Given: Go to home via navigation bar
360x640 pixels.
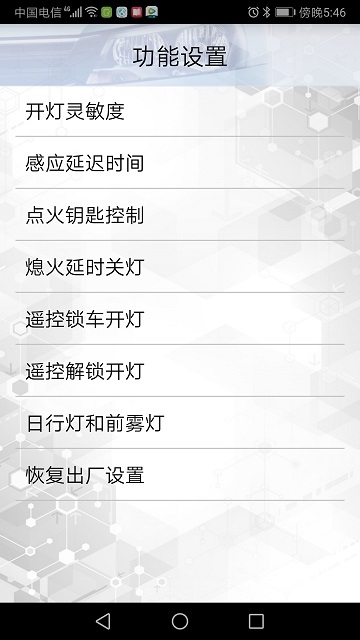Looking at the screenshot, I should 180,621.
